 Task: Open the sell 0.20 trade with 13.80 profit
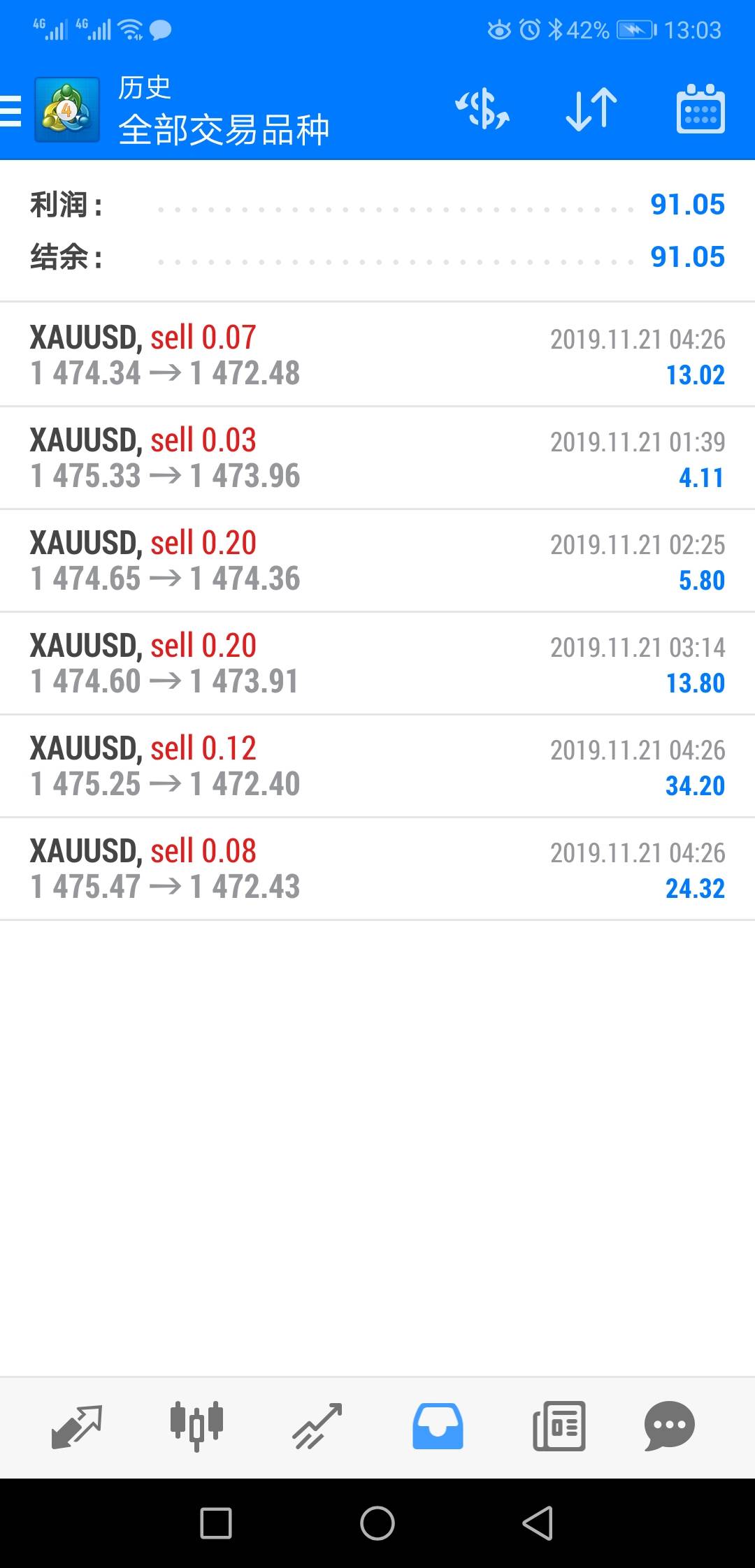(x=377, y=663)
